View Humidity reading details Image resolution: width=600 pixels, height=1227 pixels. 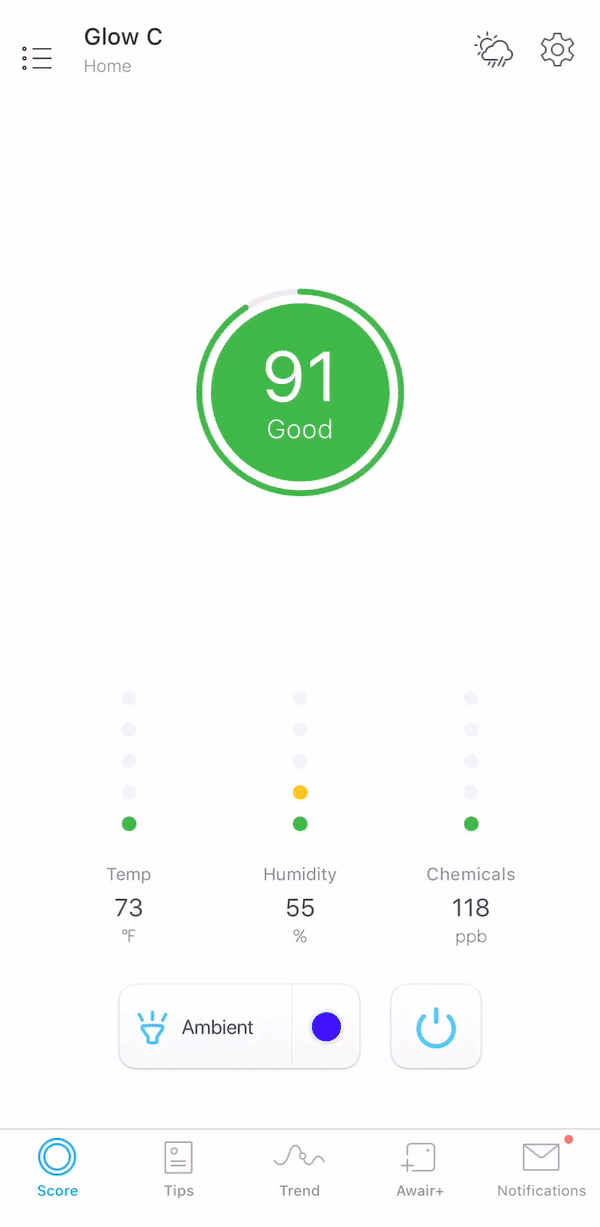(300, 905)
